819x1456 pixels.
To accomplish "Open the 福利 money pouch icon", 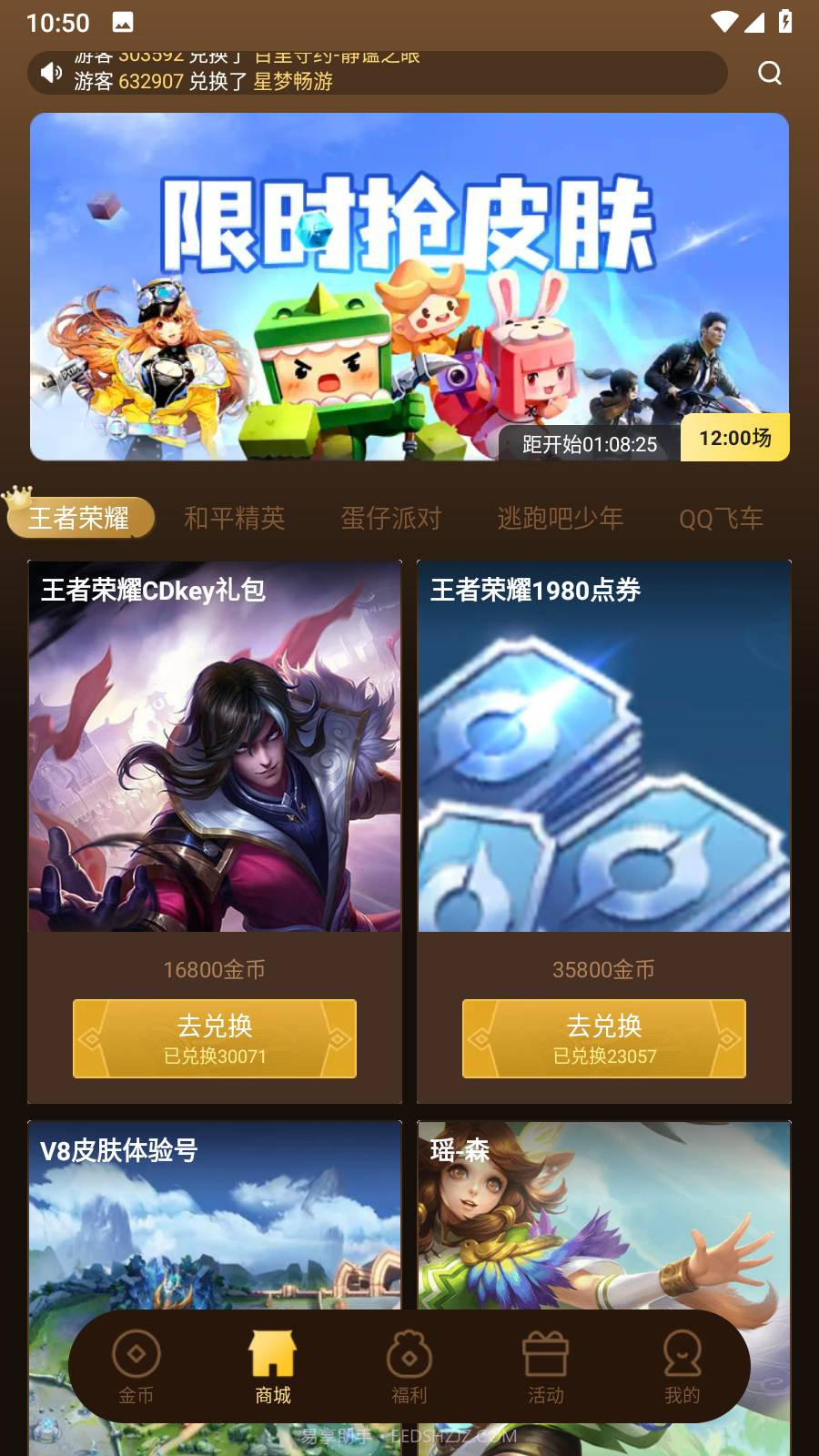I will (408, 1356).
